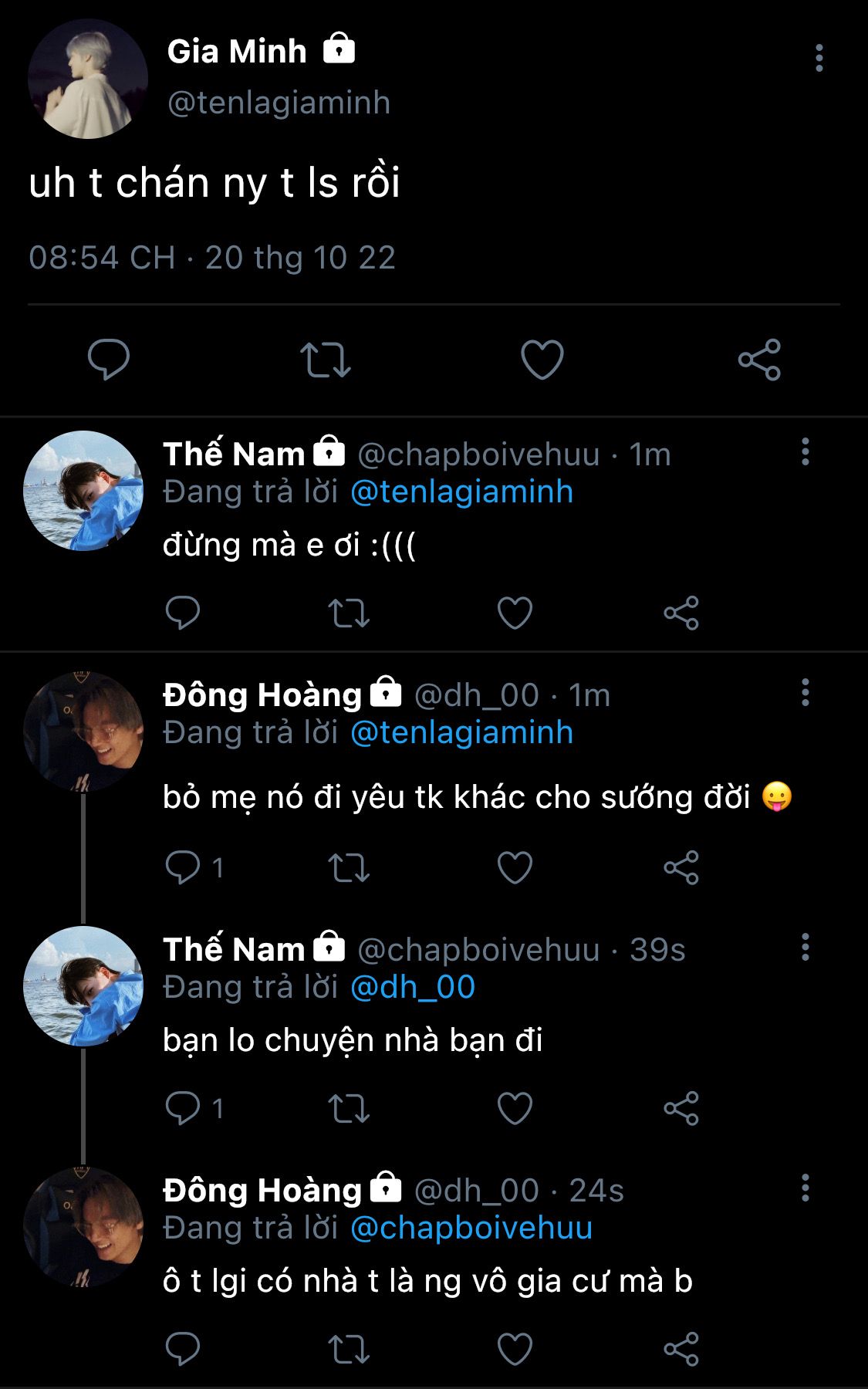Tap the @dh_00 mention link
Viewport: 868px width, 1389px height.
coord(413,987)
